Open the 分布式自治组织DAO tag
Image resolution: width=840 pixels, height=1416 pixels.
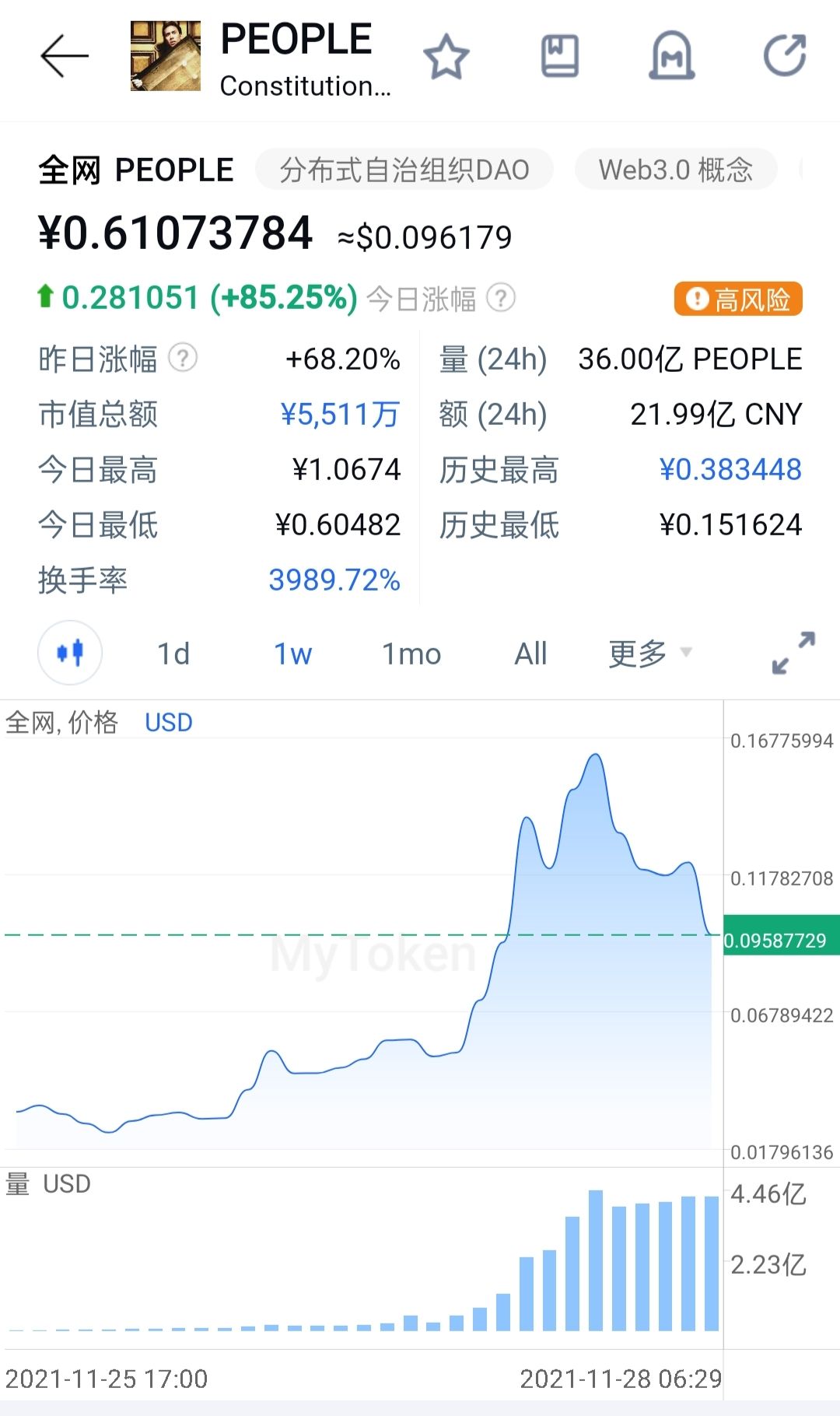click(404, 170)
